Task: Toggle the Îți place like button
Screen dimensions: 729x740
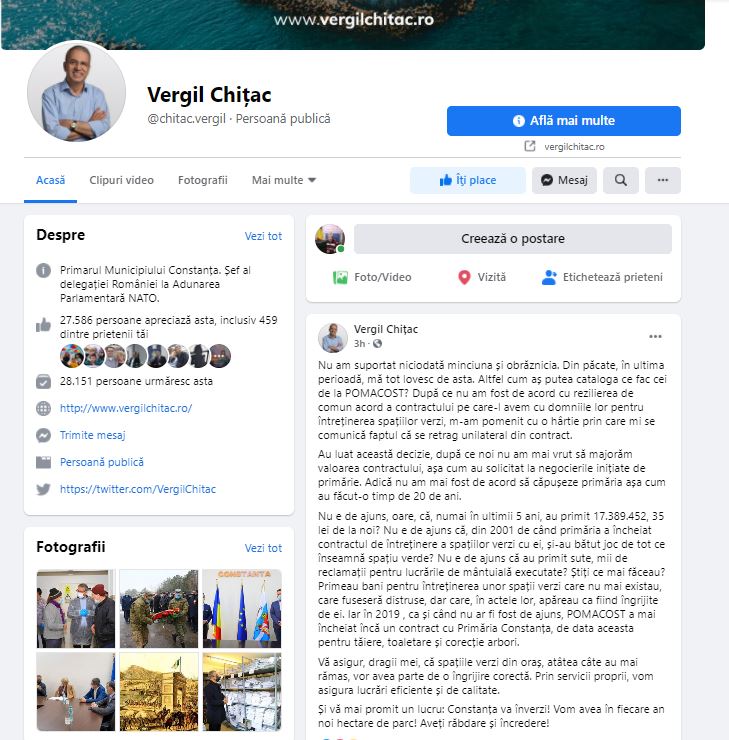Action: point(468,180)
